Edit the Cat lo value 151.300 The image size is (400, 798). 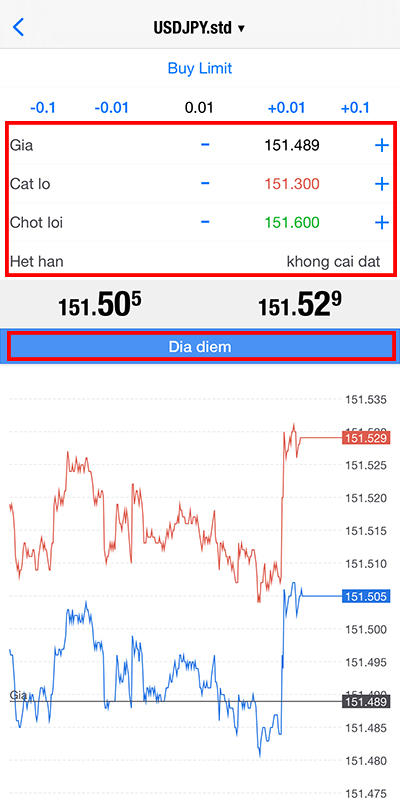pyautogui.click(x=292, y=184)
